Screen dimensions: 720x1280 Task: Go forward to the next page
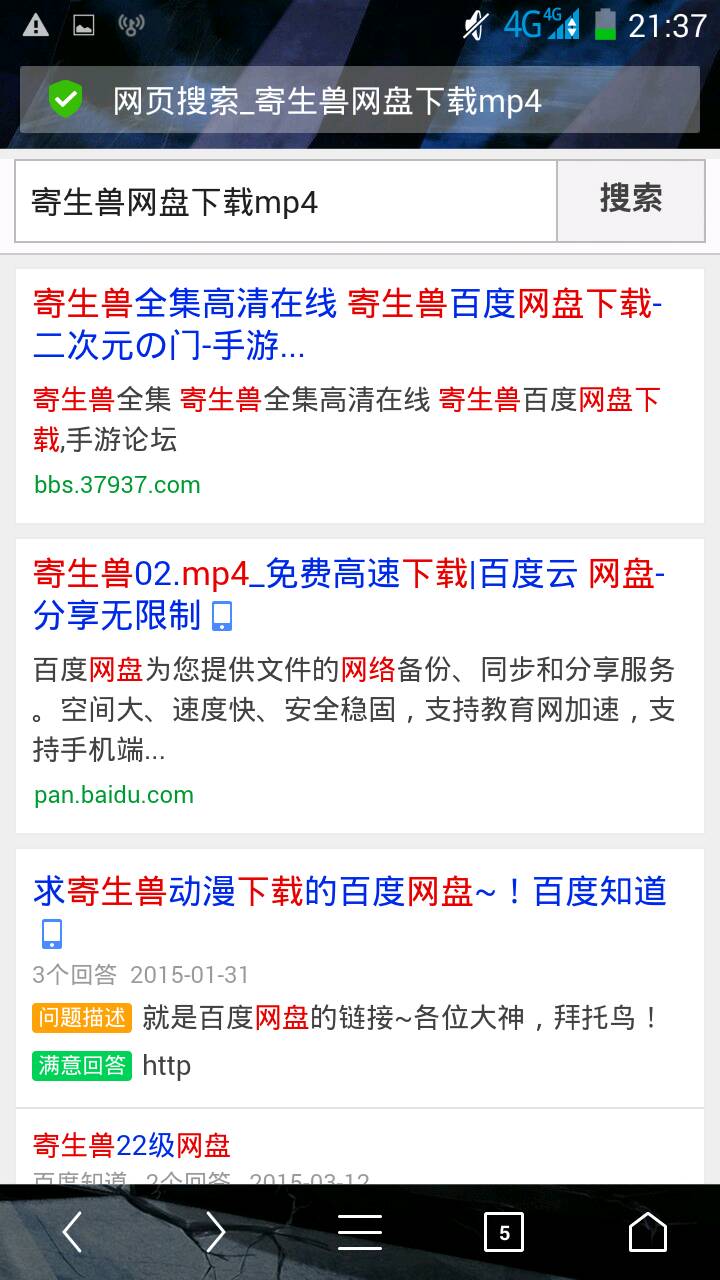216,1232
